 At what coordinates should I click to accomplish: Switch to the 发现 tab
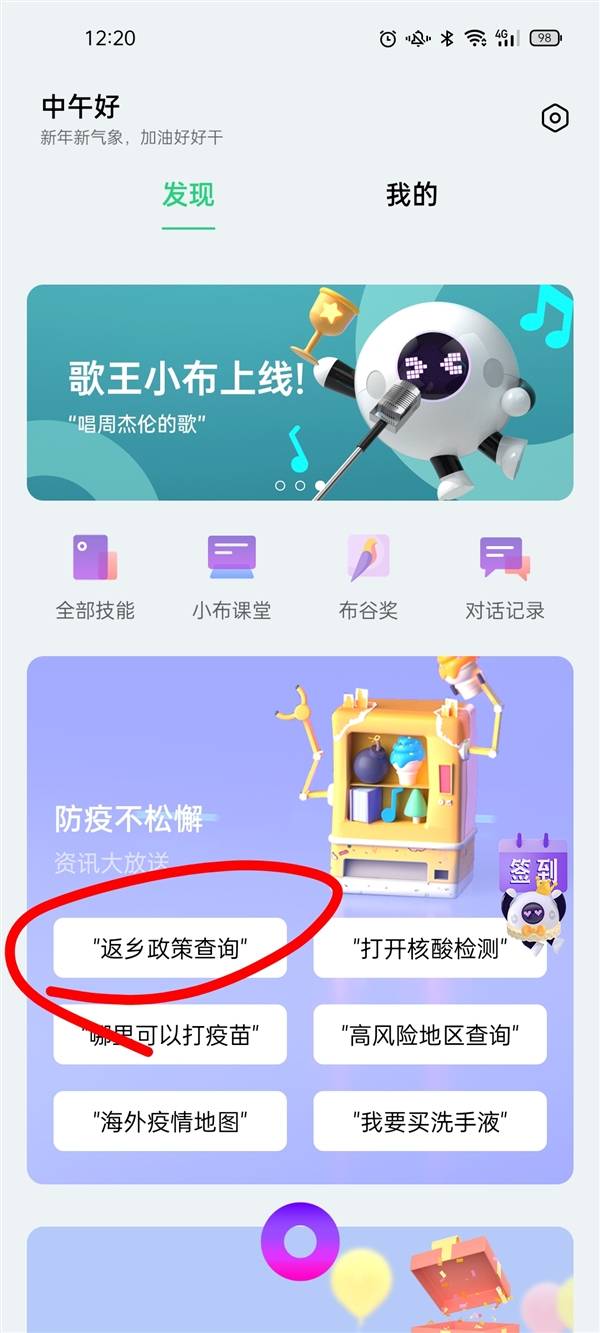click(188, 195)
